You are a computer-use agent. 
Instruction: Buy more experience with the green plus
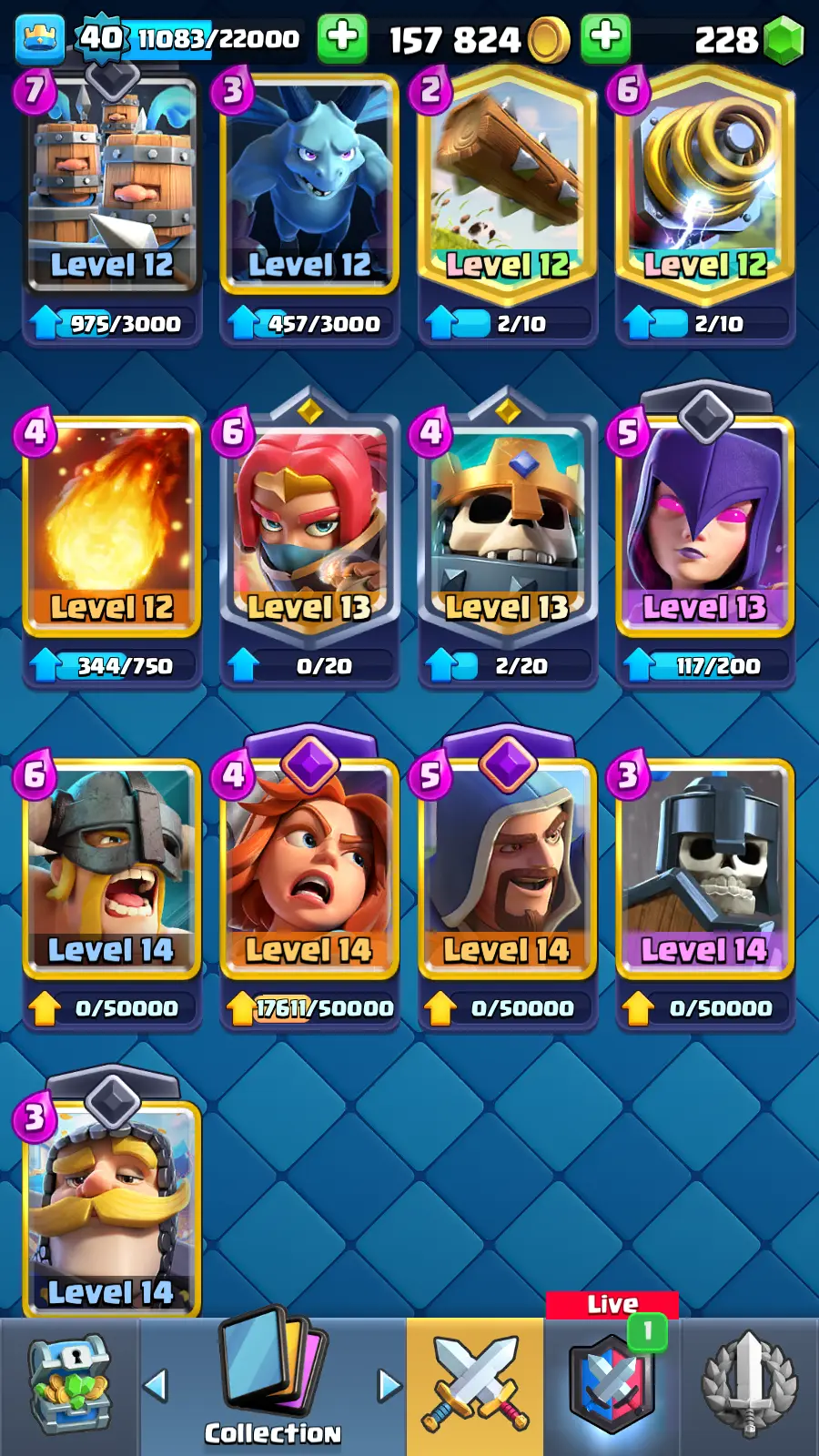tap(342, 38)
